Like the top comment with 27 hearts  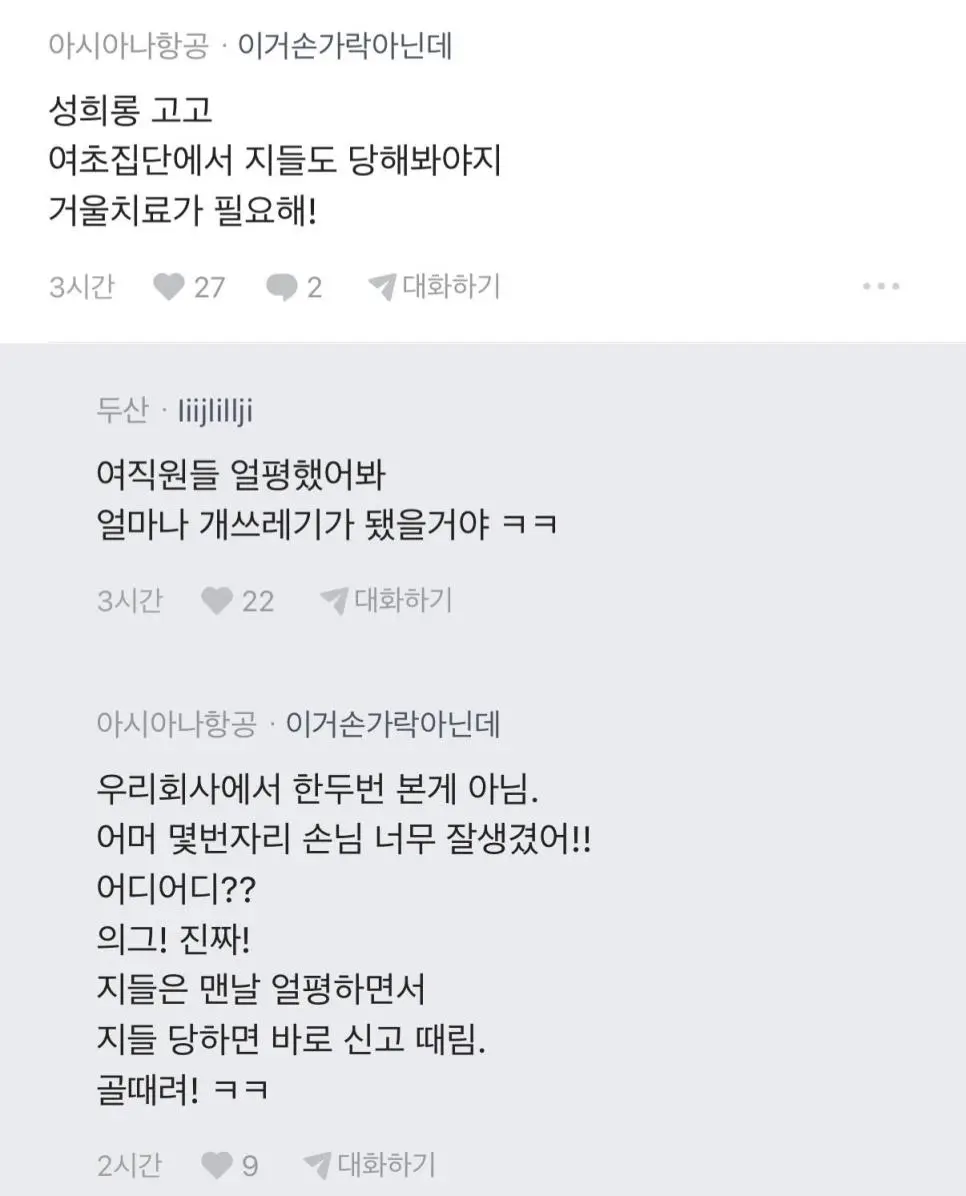(x=170, y=288)
